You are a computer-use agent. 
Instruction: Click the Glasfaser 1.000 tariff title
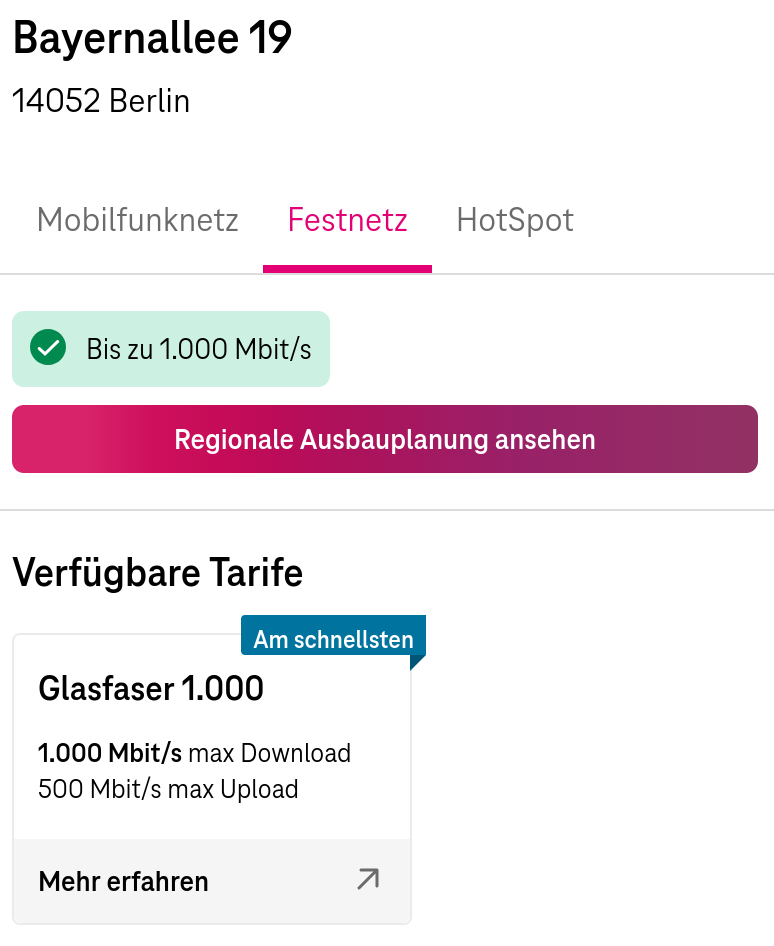151,688
